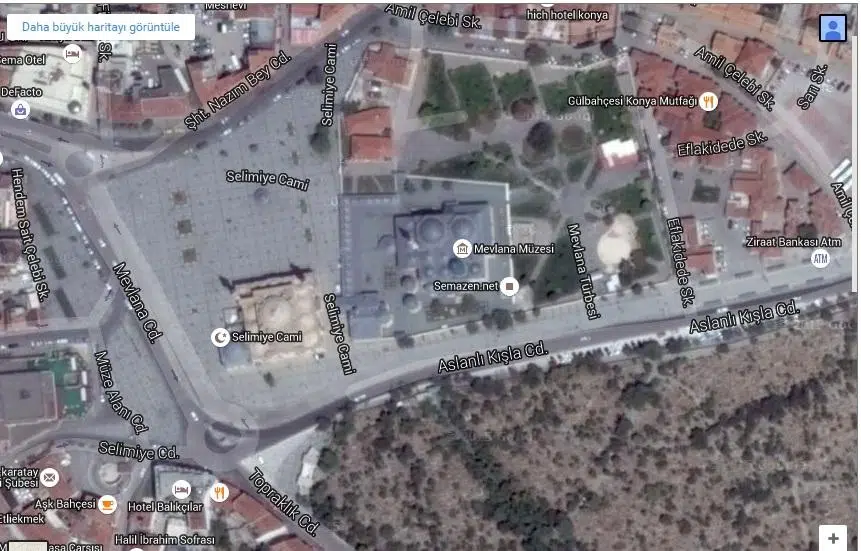Select the Hotel Balıkçılar marker
The width and height of the screenshot is (861, 551).
tap(181, 490)
